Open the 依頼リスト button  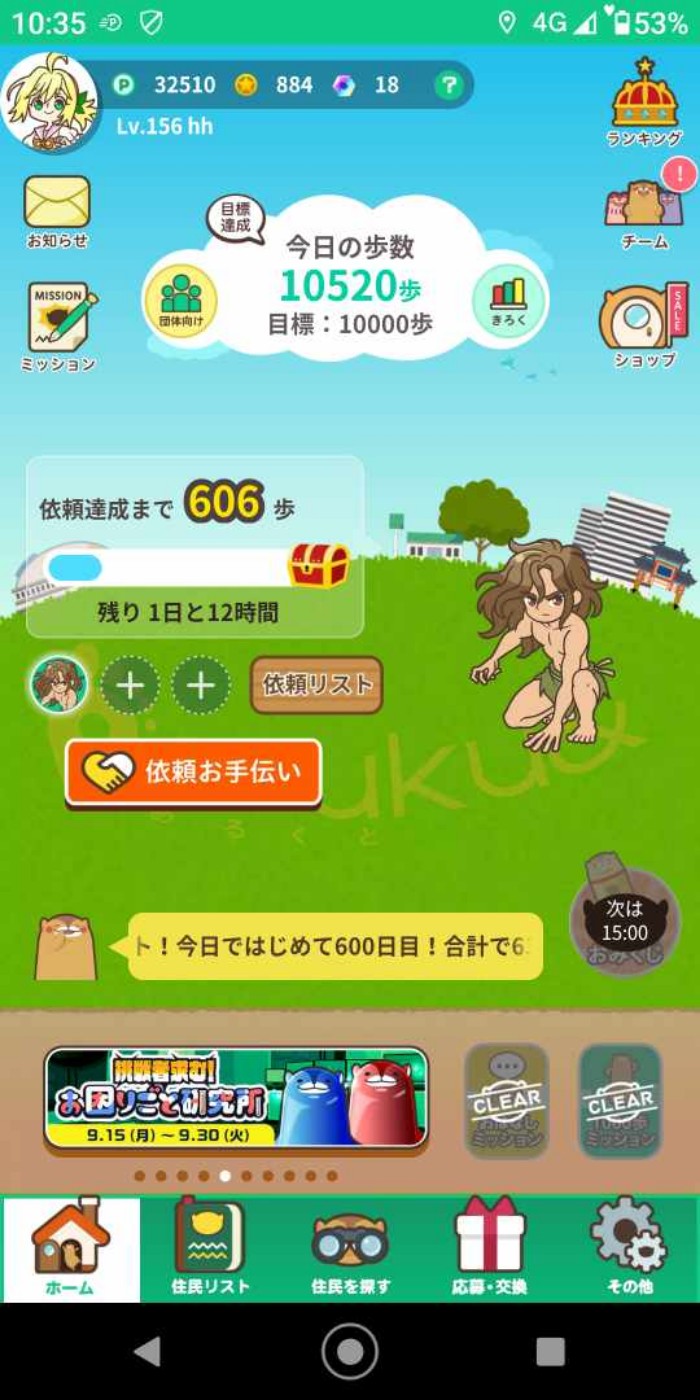316,685
